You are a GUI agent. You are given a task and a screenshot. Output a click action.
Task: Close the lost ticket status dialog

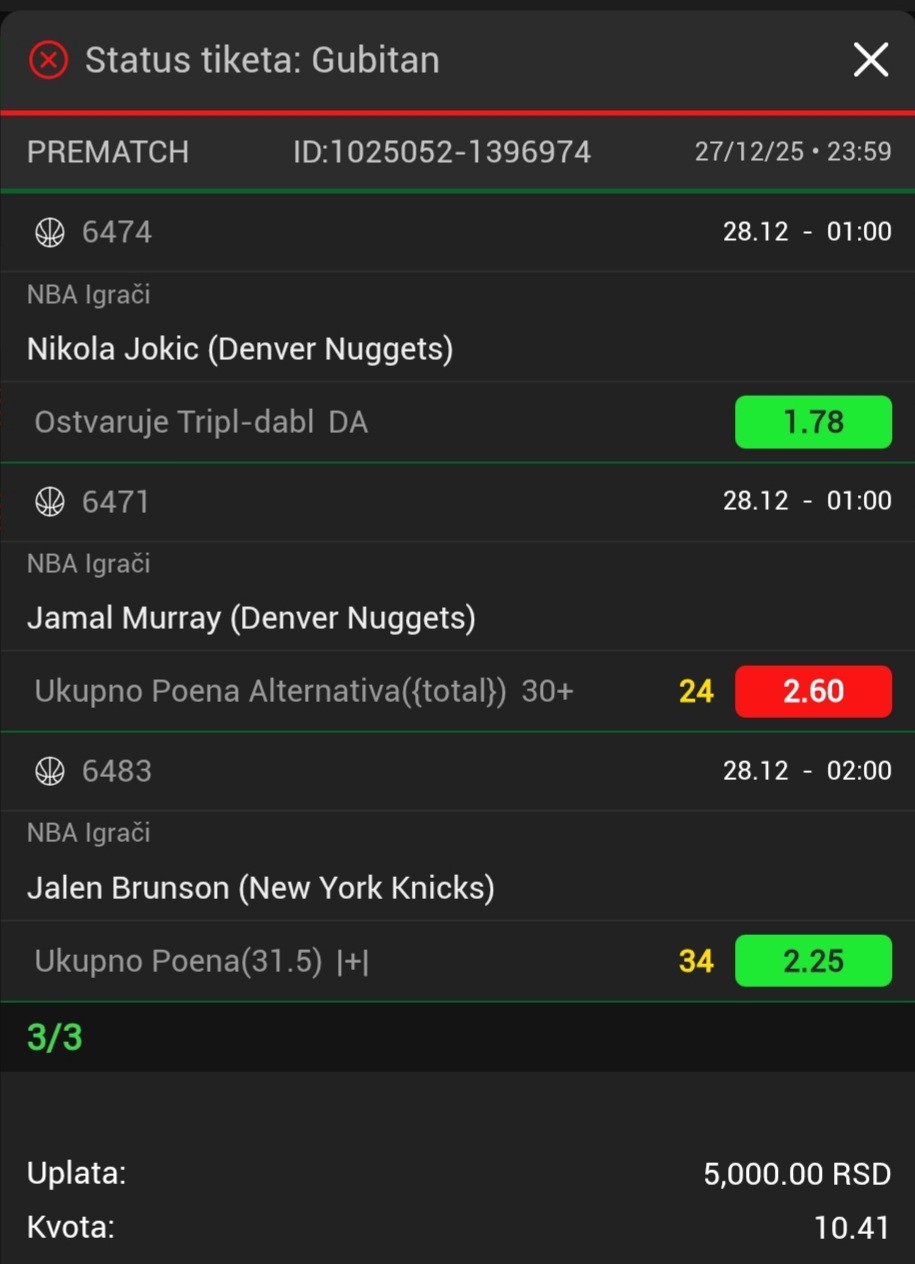870,60
